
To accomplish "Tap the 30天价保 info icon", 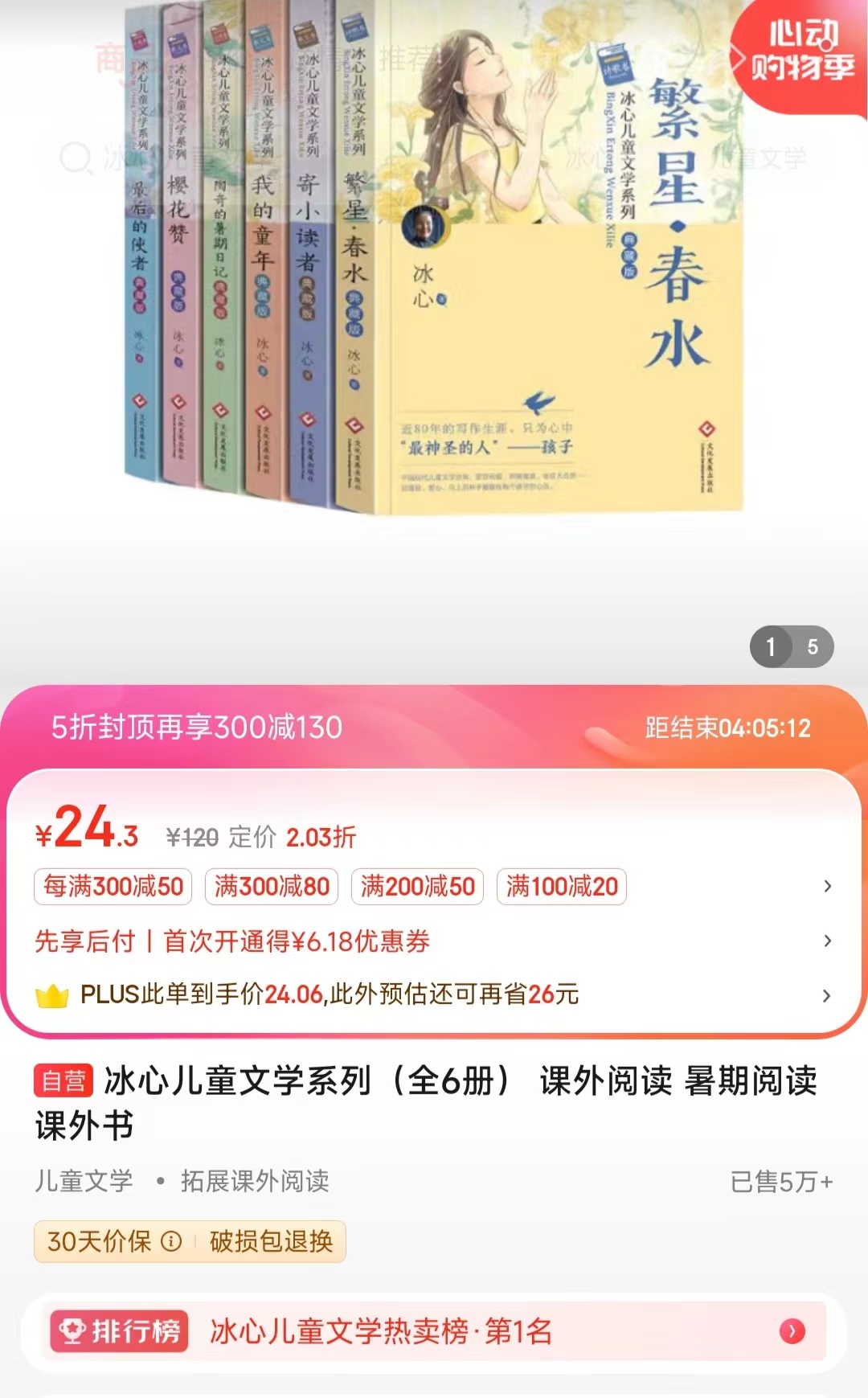I will pos(171,1241).
